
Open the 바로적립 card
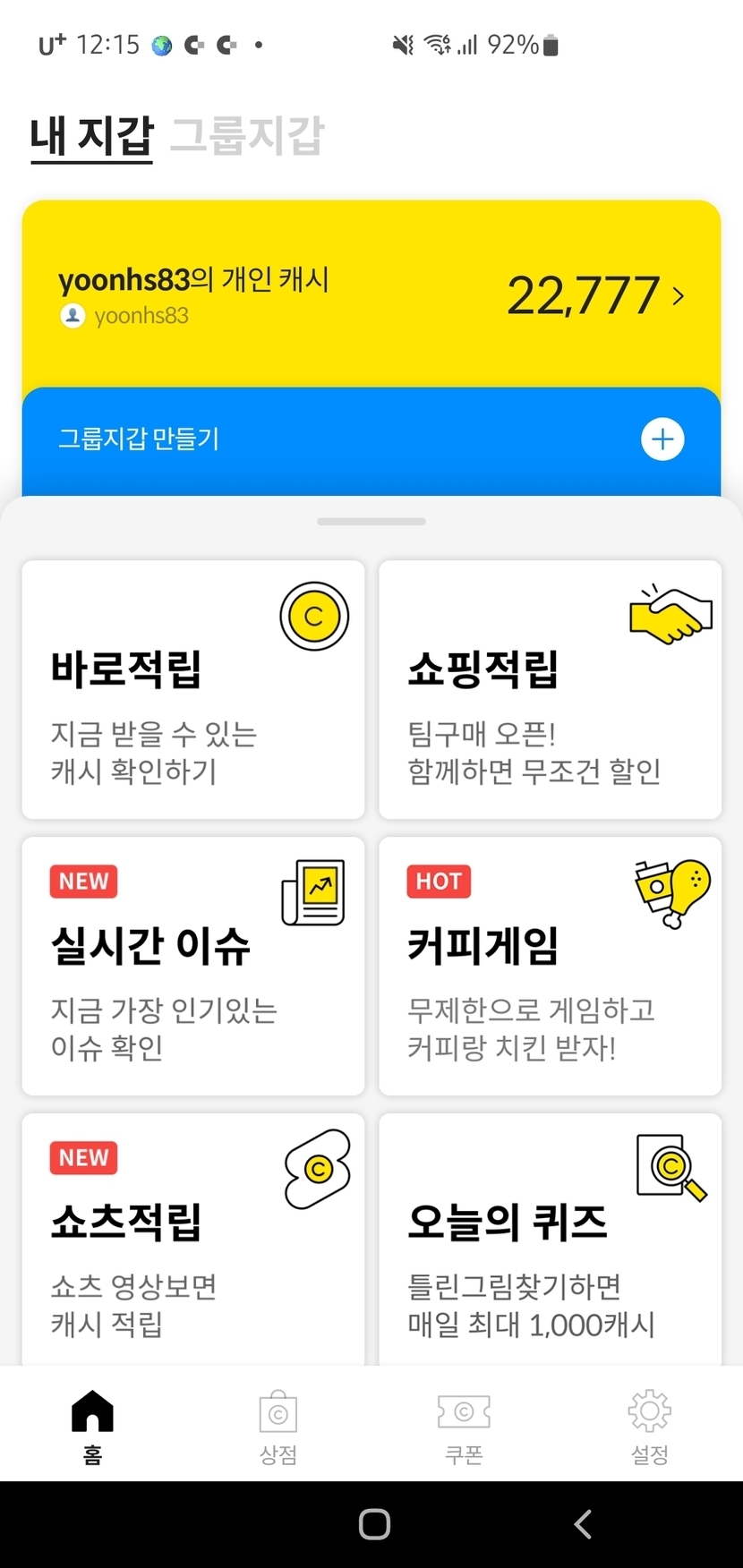193,689
